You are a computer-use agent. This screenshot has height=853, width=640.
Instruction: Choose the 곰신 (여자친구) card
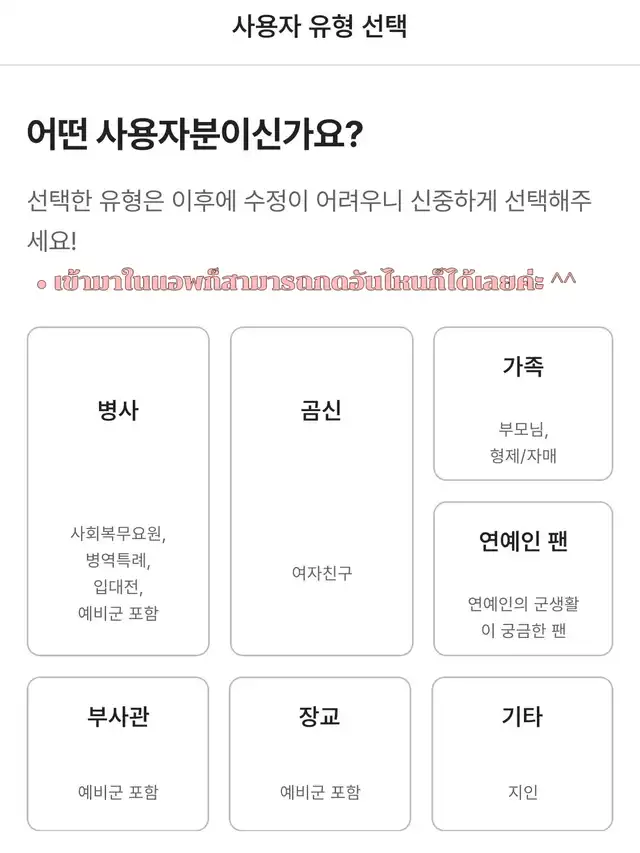coord(322,491)
